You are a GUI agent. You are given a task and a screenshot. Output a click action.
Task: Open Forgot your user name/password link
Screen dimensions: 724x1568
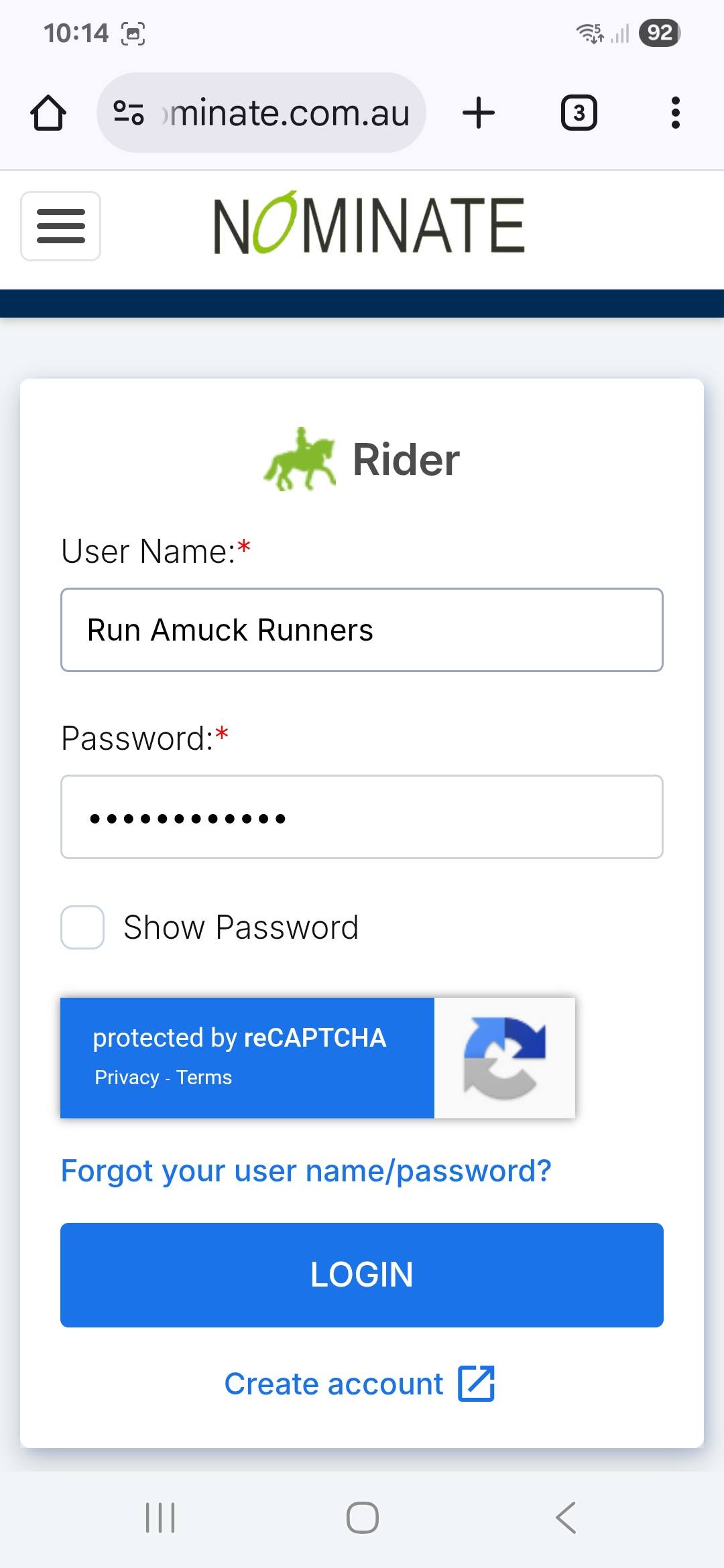point(306,1171)
